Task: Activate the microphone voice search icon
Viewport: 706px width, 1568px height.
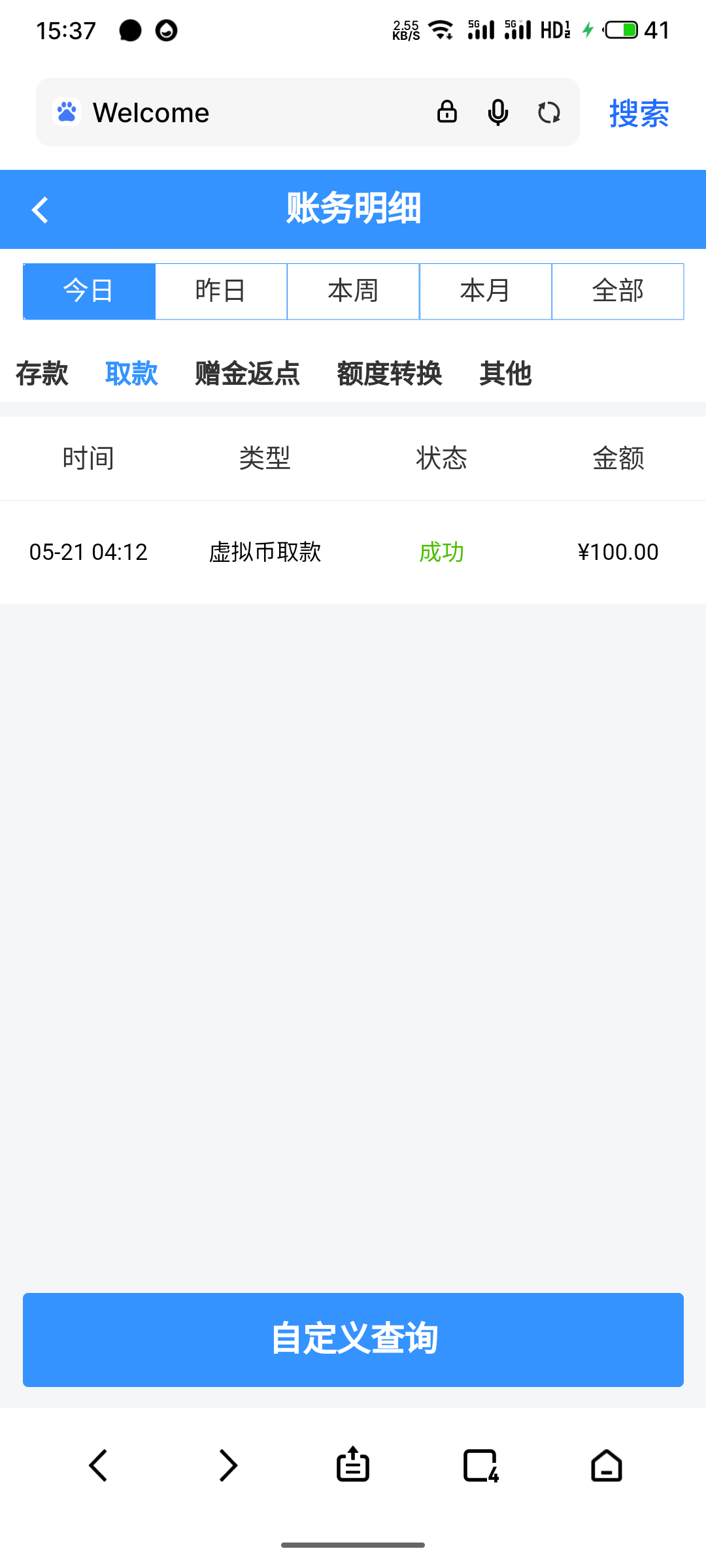Action: click(497, 112)
